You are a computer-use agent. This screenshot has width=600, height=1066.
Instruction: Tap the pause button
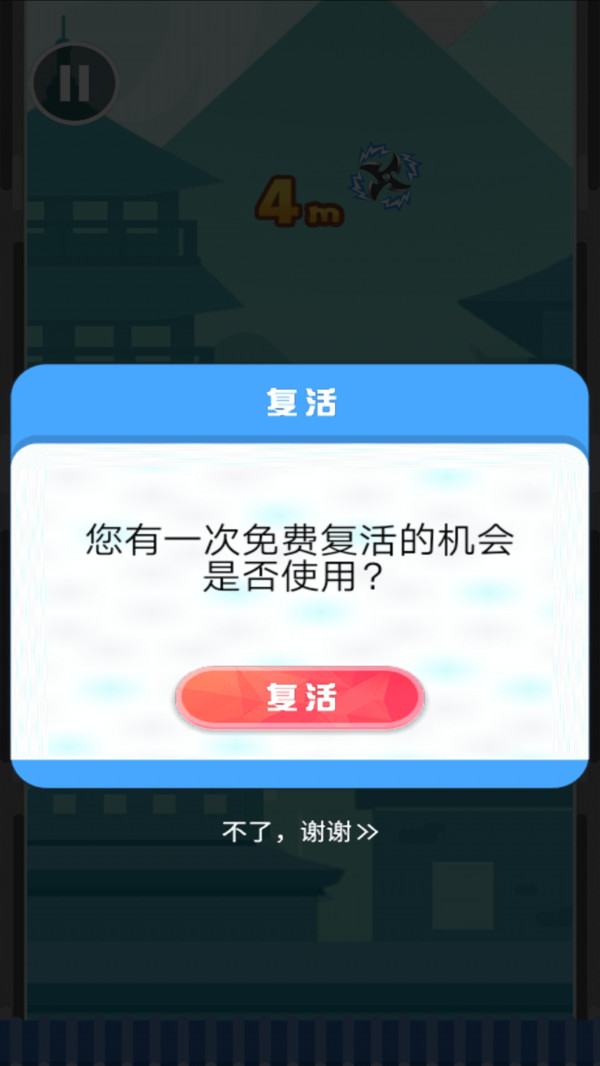pos(75,82)
